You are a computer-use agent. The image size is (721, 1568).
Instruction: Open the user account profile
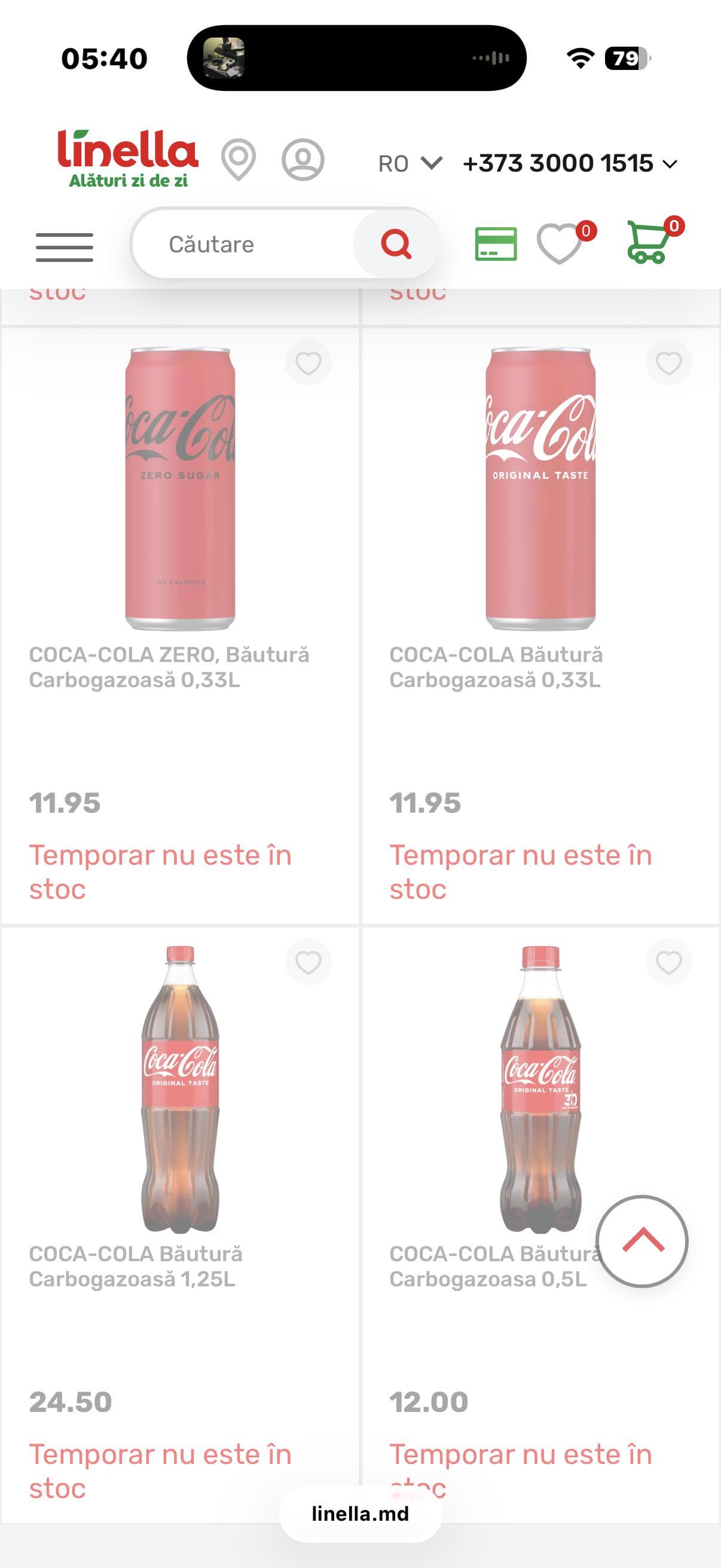point(303,160)
